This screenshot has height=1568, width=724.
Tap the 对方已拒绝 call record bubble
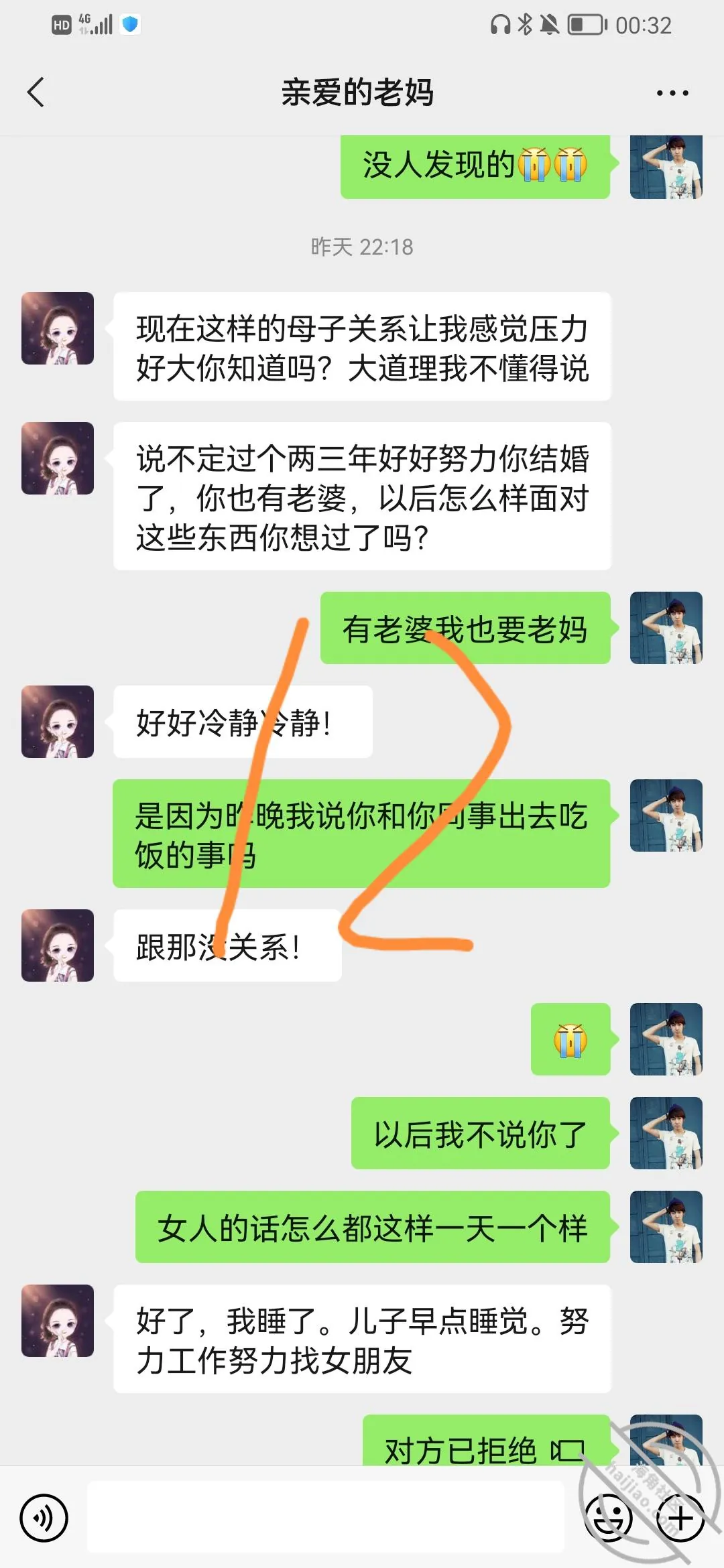(486, 1441)
